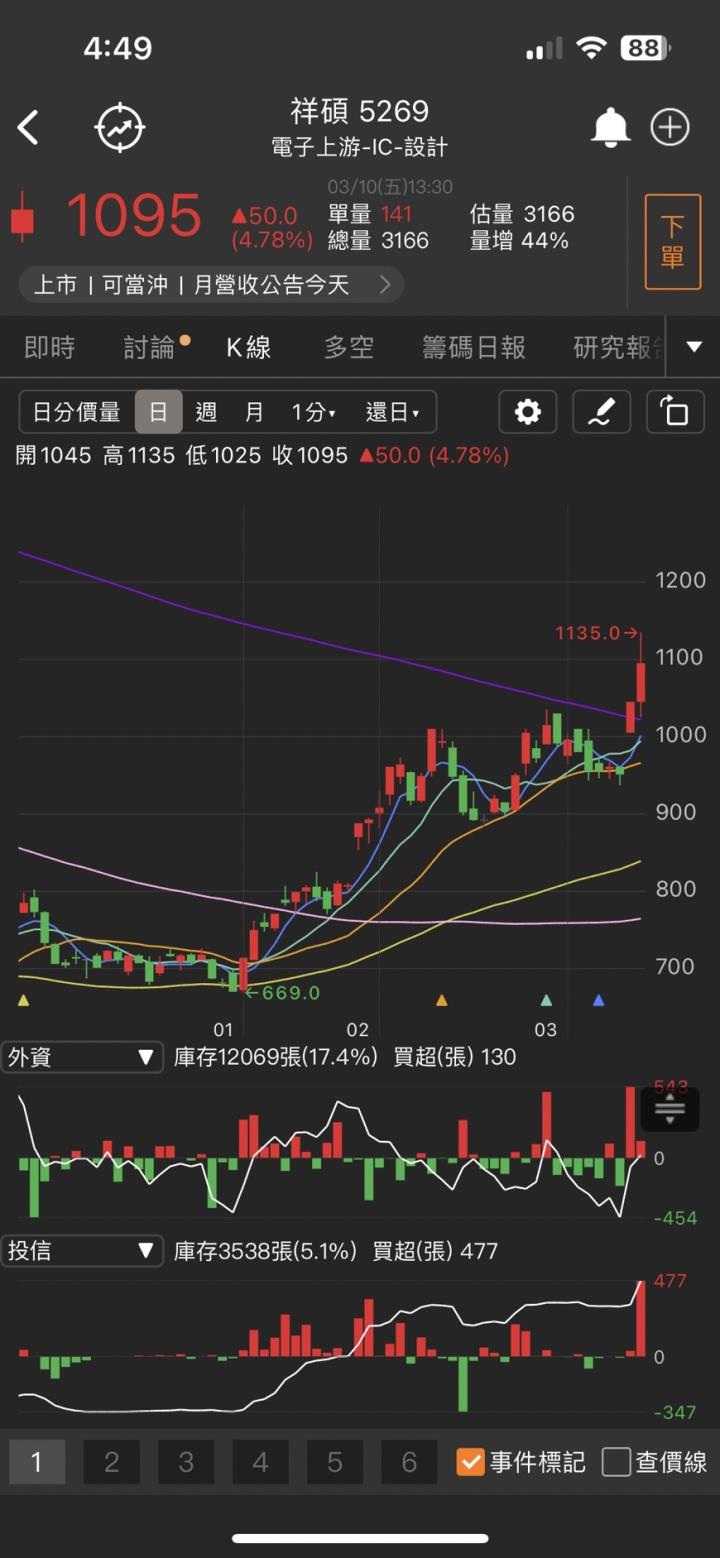Screen dimensions: 720x1558
Task: Tap the 1135.0 price marker on chart
Action: [x=592, y=632]
